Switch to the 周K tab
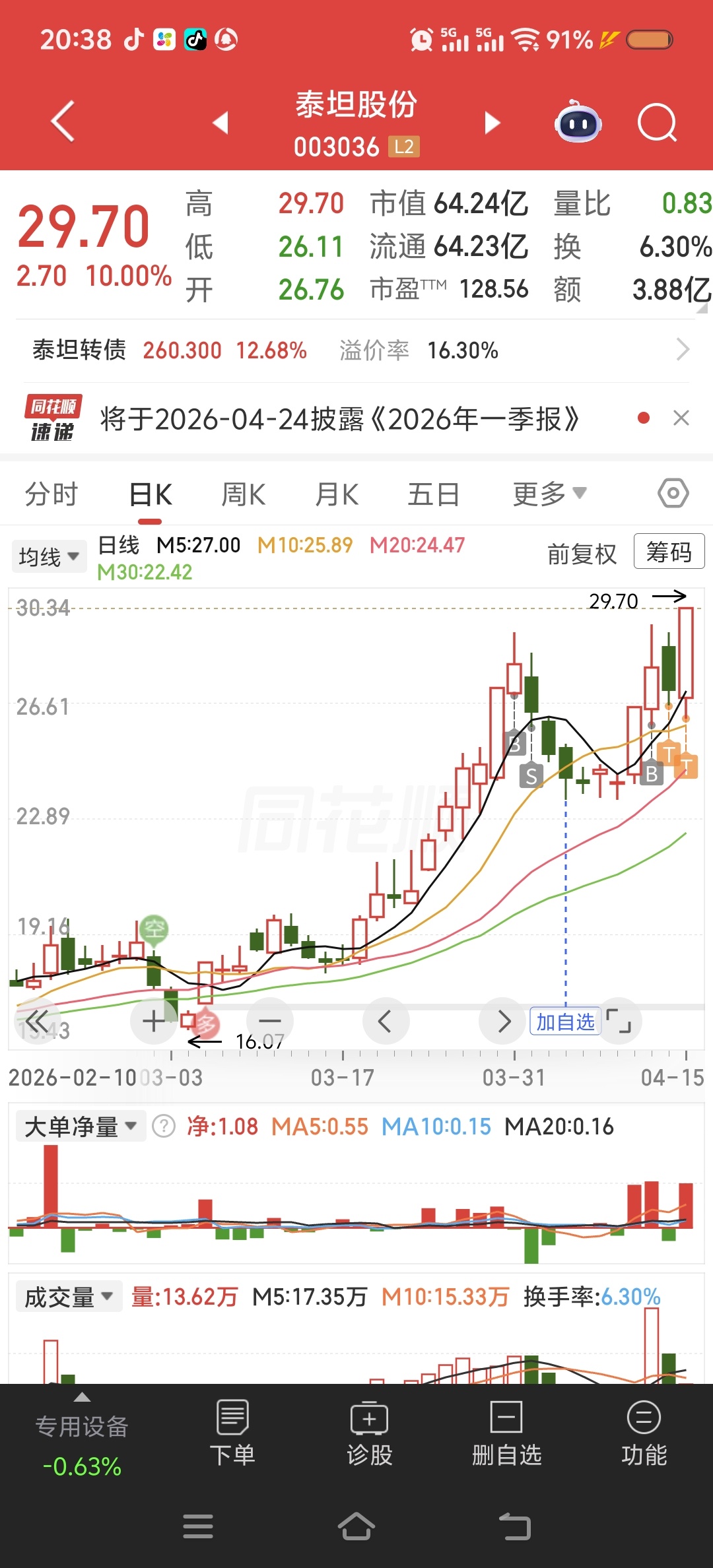 click(243, 494)
